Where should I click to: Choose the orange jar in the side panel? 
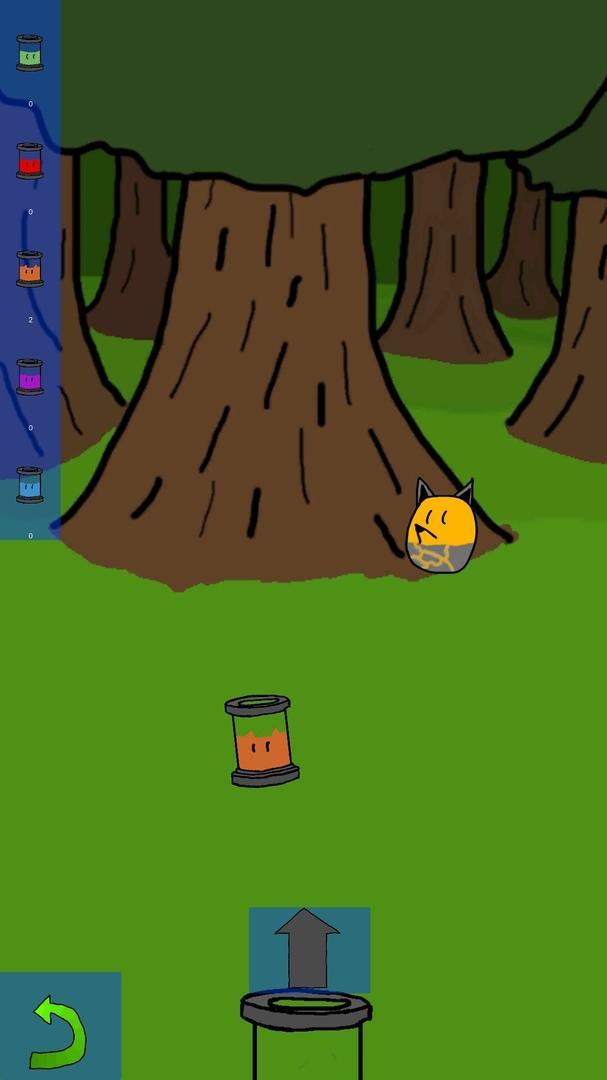point(30,269)
